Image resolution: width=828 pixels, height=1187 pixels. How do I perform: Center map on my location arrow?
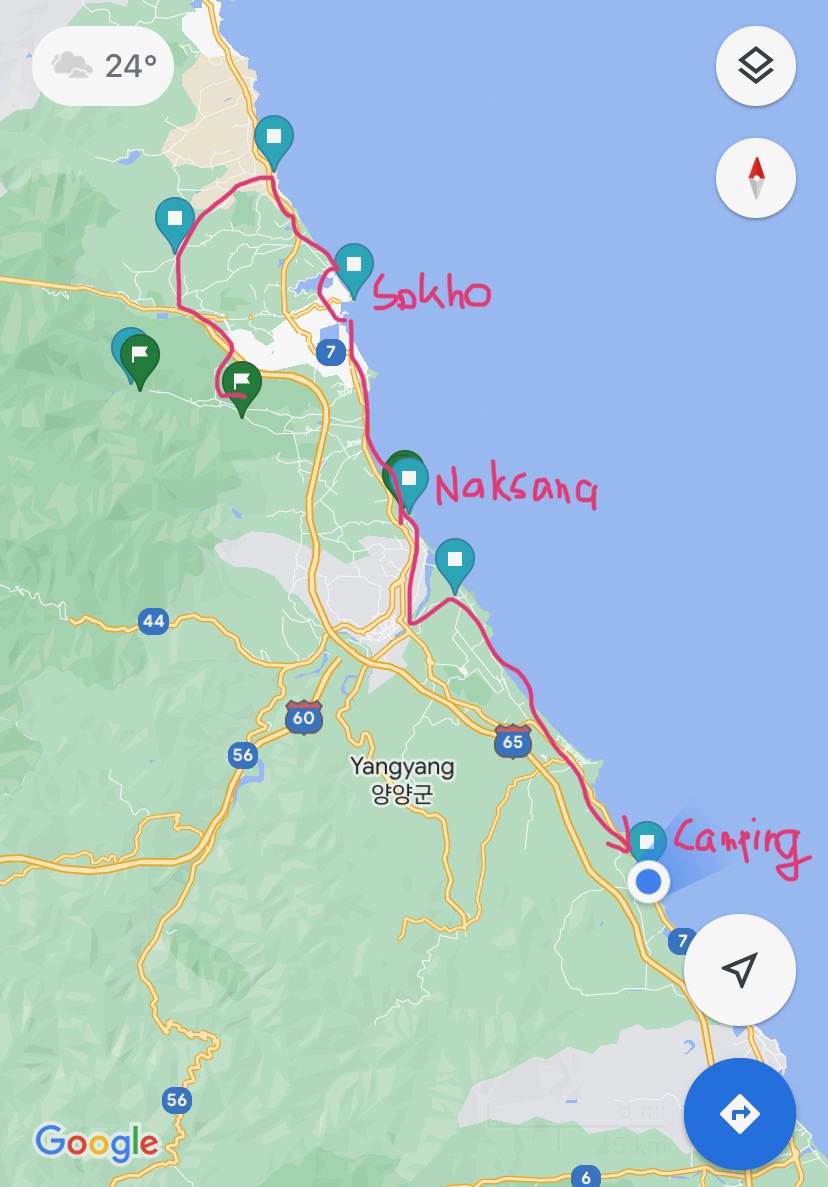click(x=740, y=969)
